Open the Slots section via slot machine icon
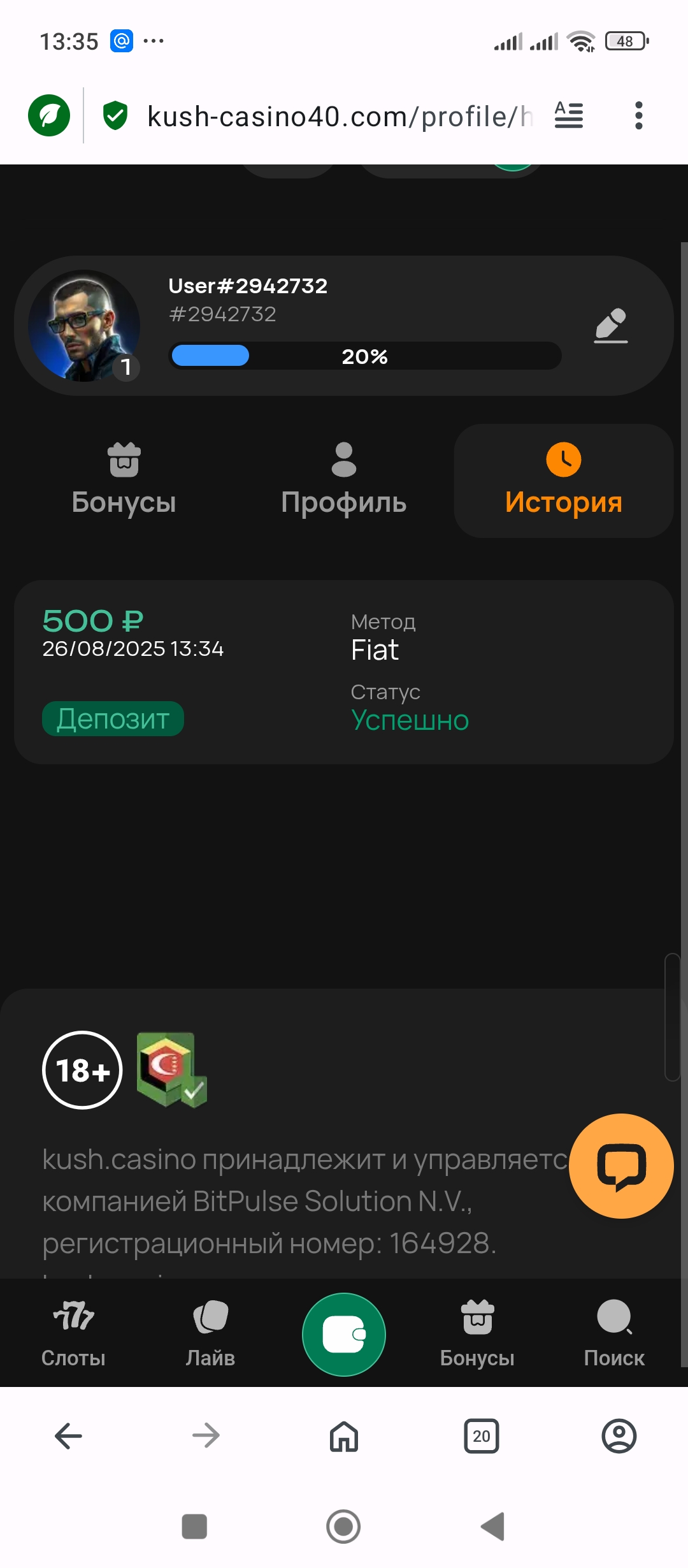This screenshot has width=688, height=1568. coord(72,1315)
